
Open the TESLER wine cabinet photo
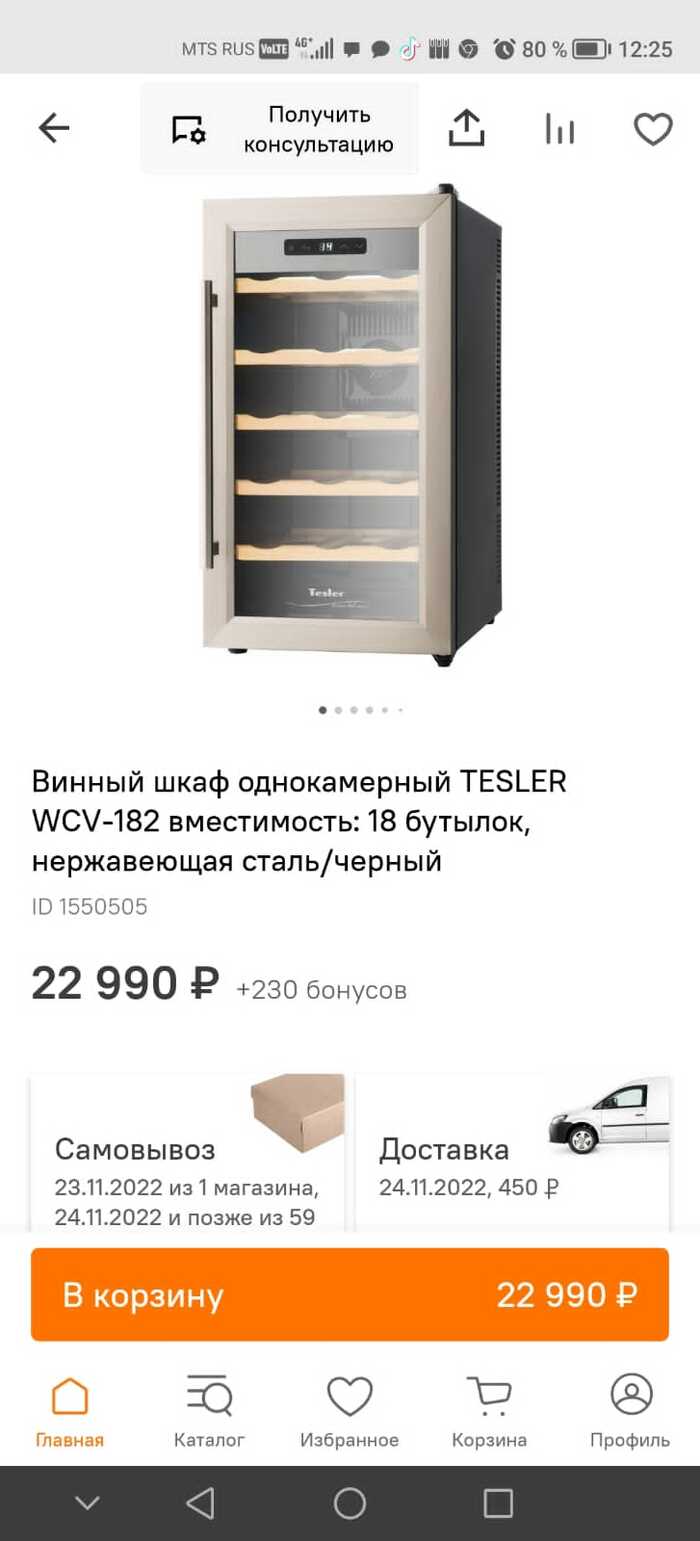point(350,425)
